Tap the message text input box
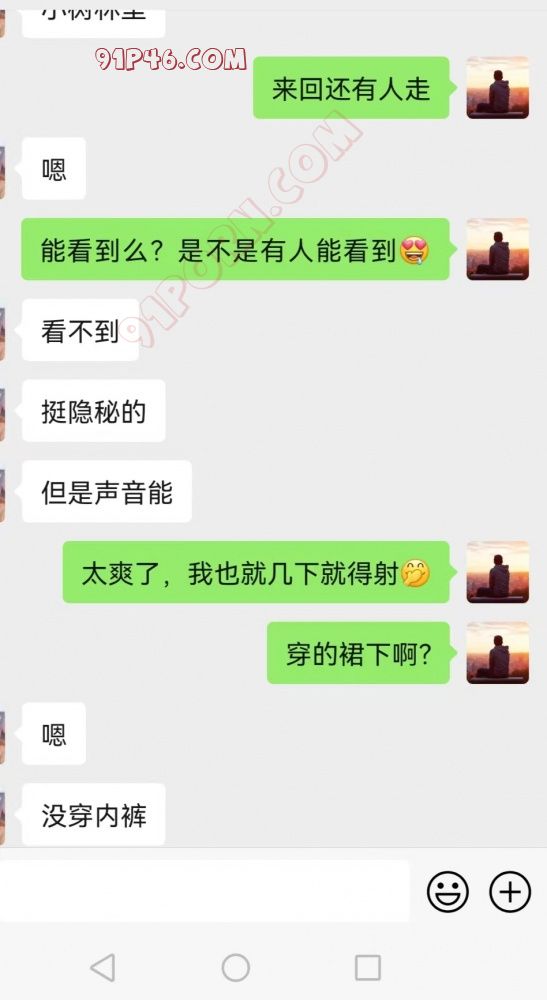547x1000 pixels. coord(204,890)
